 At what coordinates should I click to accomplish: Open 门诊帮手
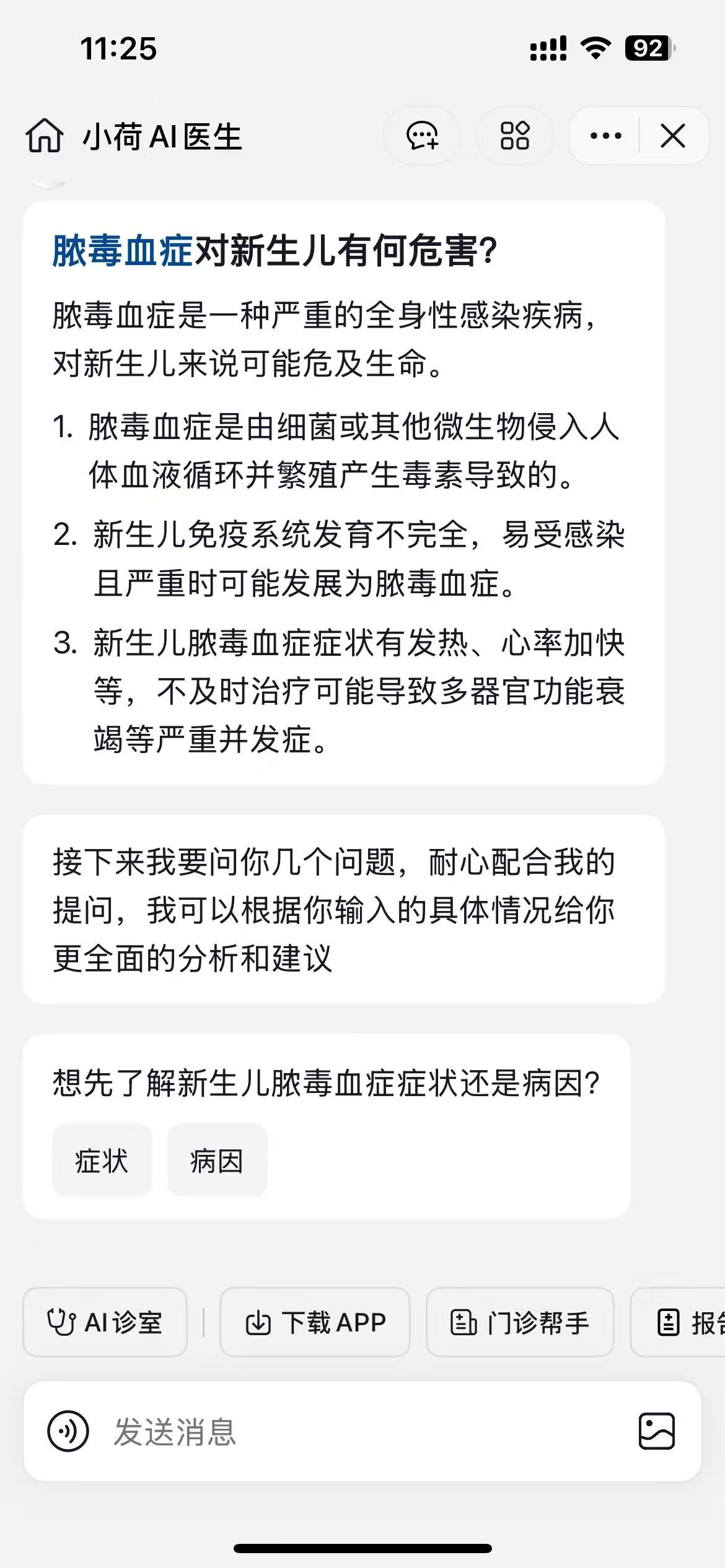(x=519, y=1323)
